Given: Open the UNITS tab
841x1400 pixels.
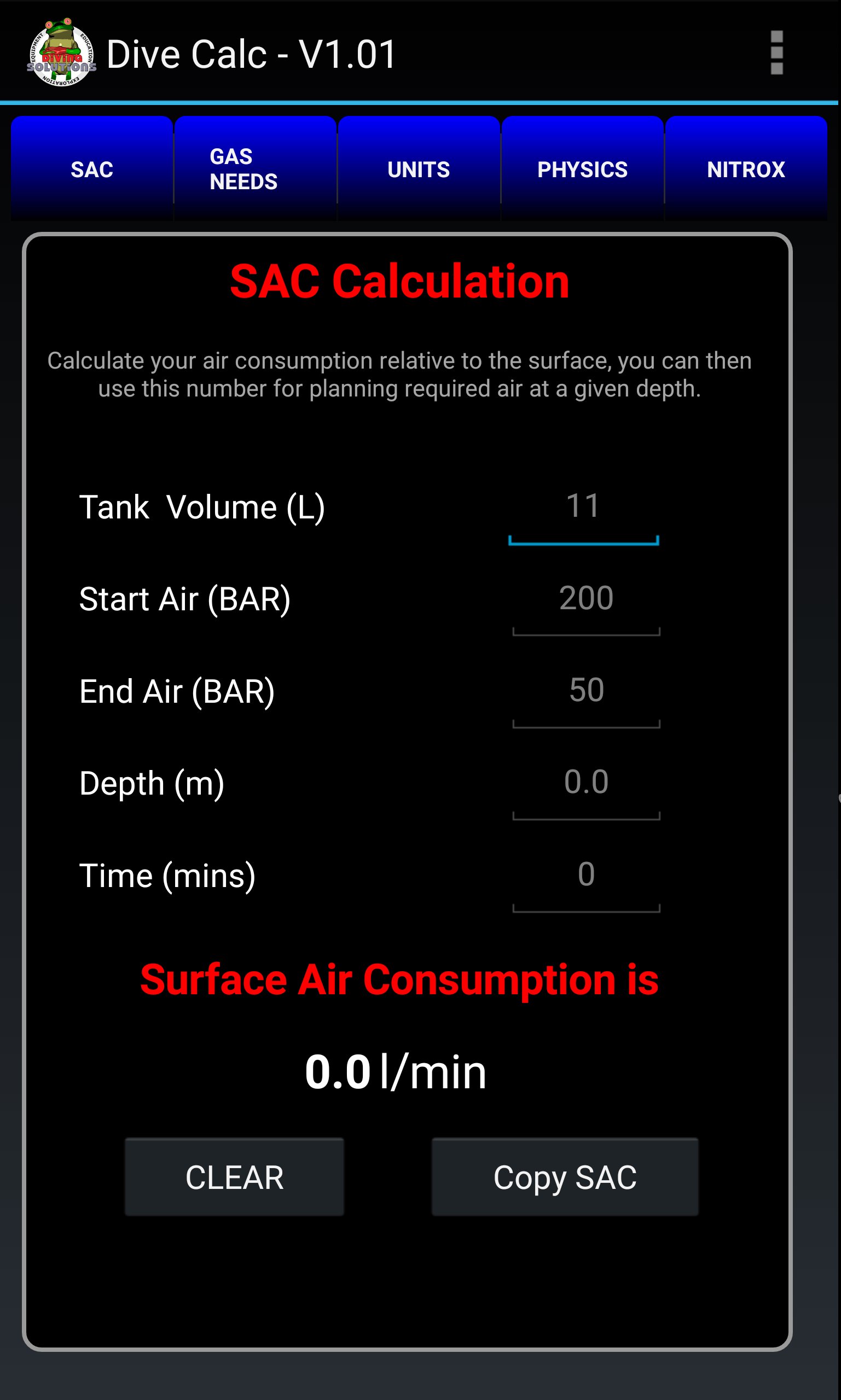Looking at the screenshot, I should (x=419, y=168).
